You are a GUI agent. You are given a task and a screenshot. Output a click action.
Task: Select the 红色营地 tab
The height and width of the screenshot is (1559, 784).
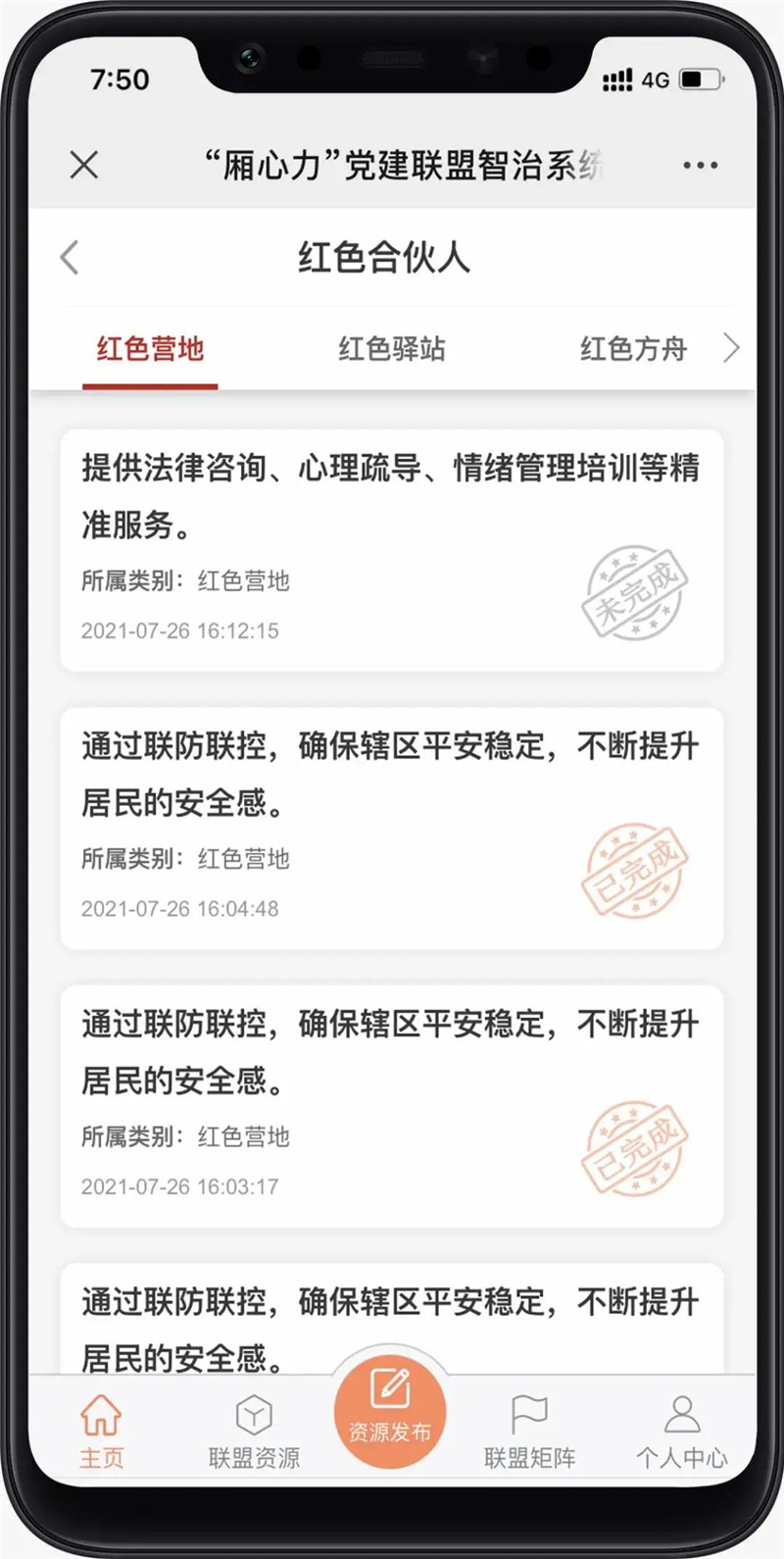coord(150,349)
